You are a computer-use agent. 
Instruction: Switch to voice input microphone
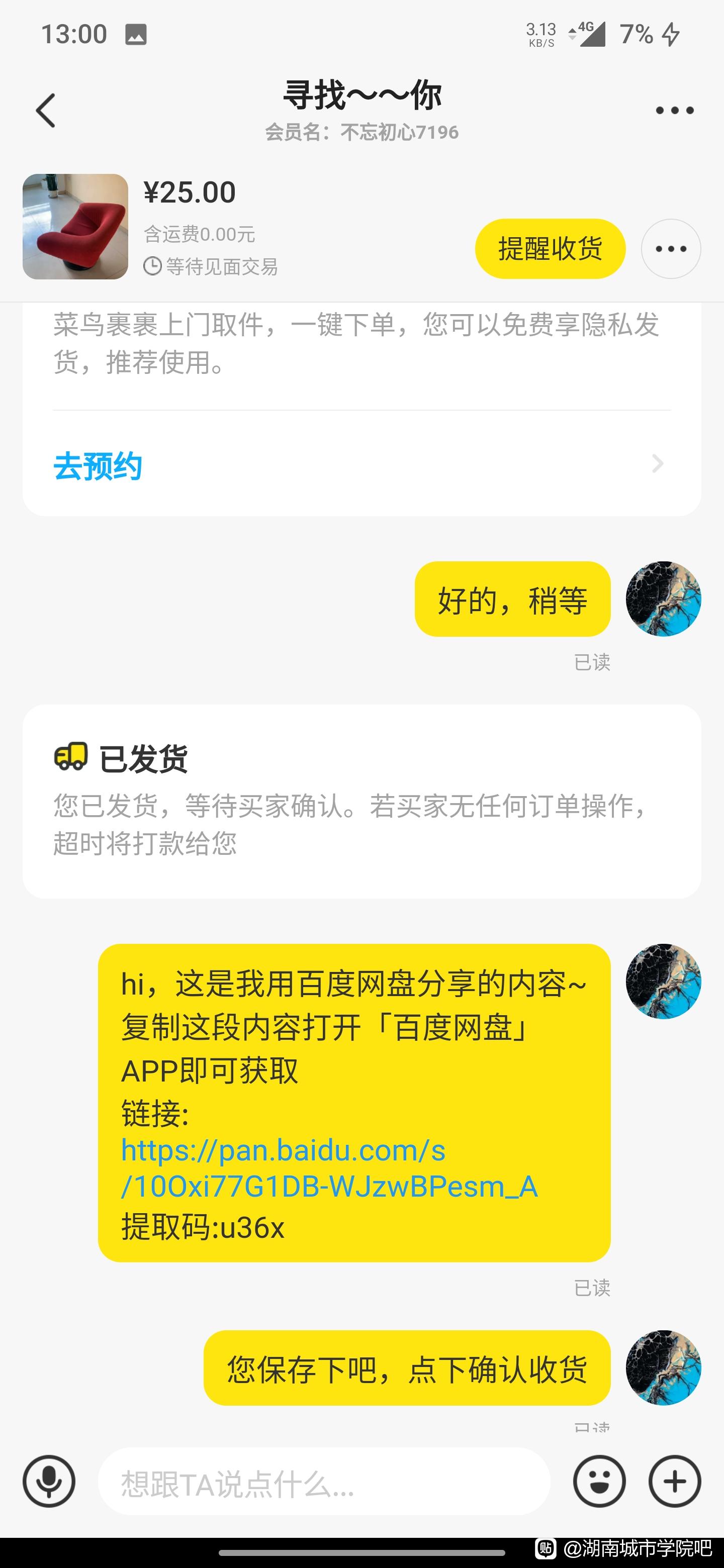pyautogui.click(x=49, y=1481)
